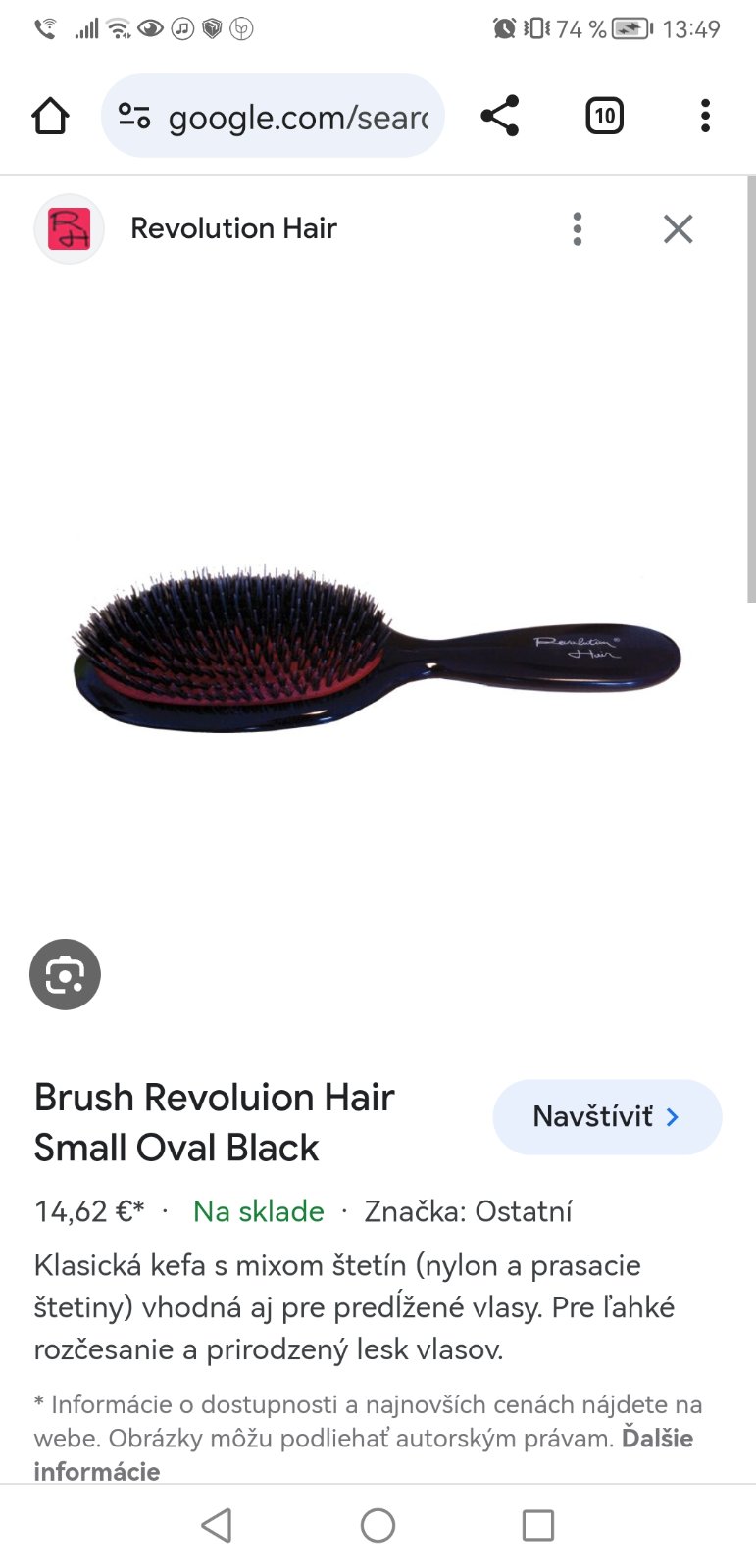The height and width of the screenshot is (1568, 756).
Task: Show recent apps from the navigation bar
Action: click(537, 1525)
